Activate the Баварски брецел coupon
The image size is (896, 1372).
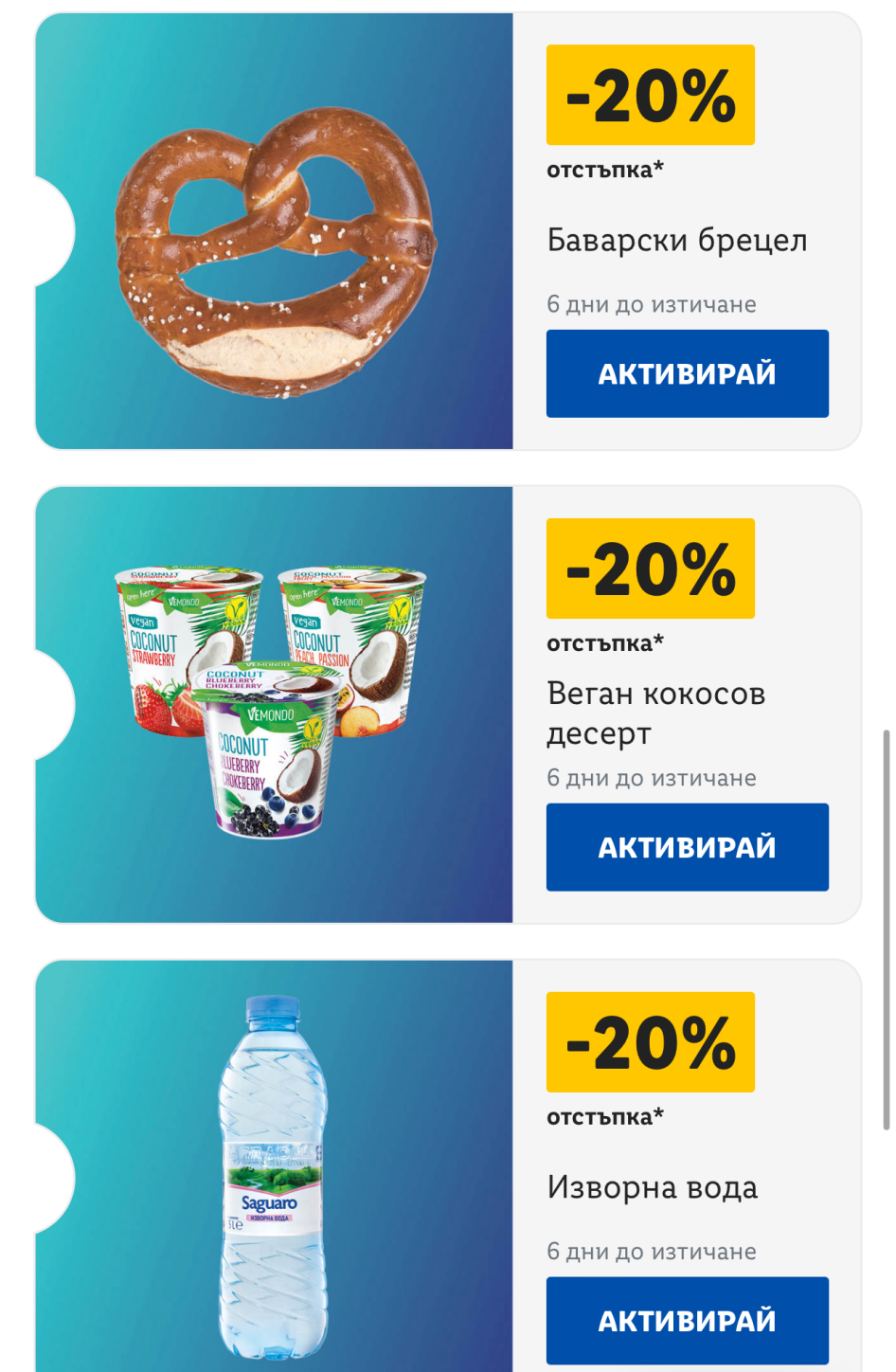click(x=687, y=373)
